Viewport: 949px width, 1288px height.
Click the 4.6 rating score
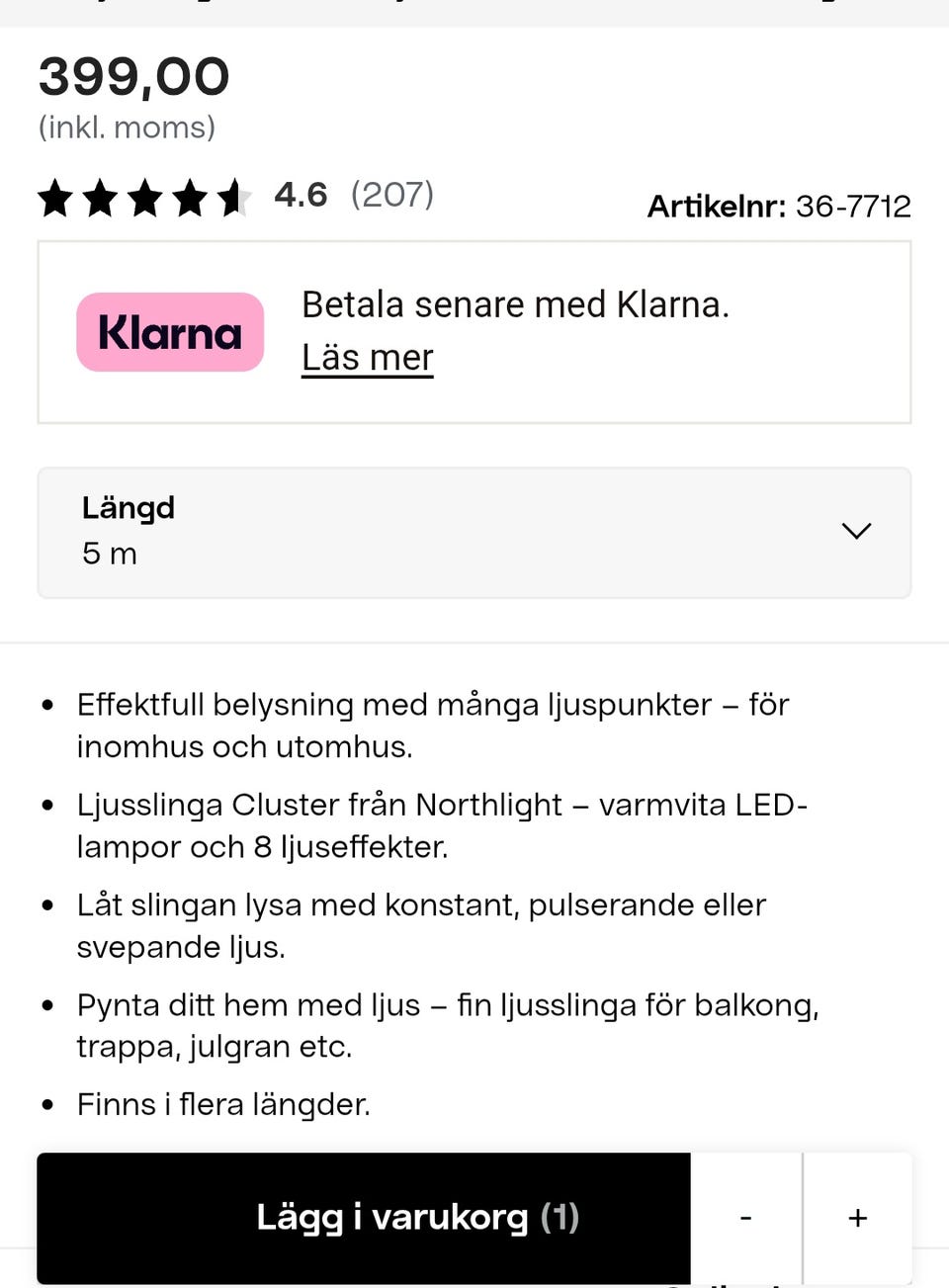[301, 196]
